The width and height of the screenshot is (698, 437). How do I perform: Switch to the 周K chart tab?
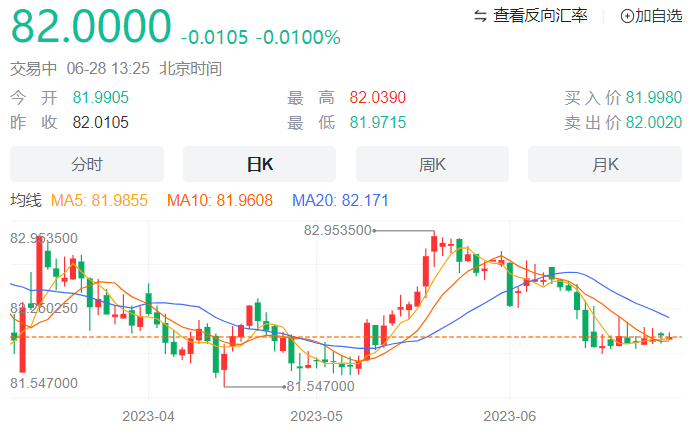[432, 164]
